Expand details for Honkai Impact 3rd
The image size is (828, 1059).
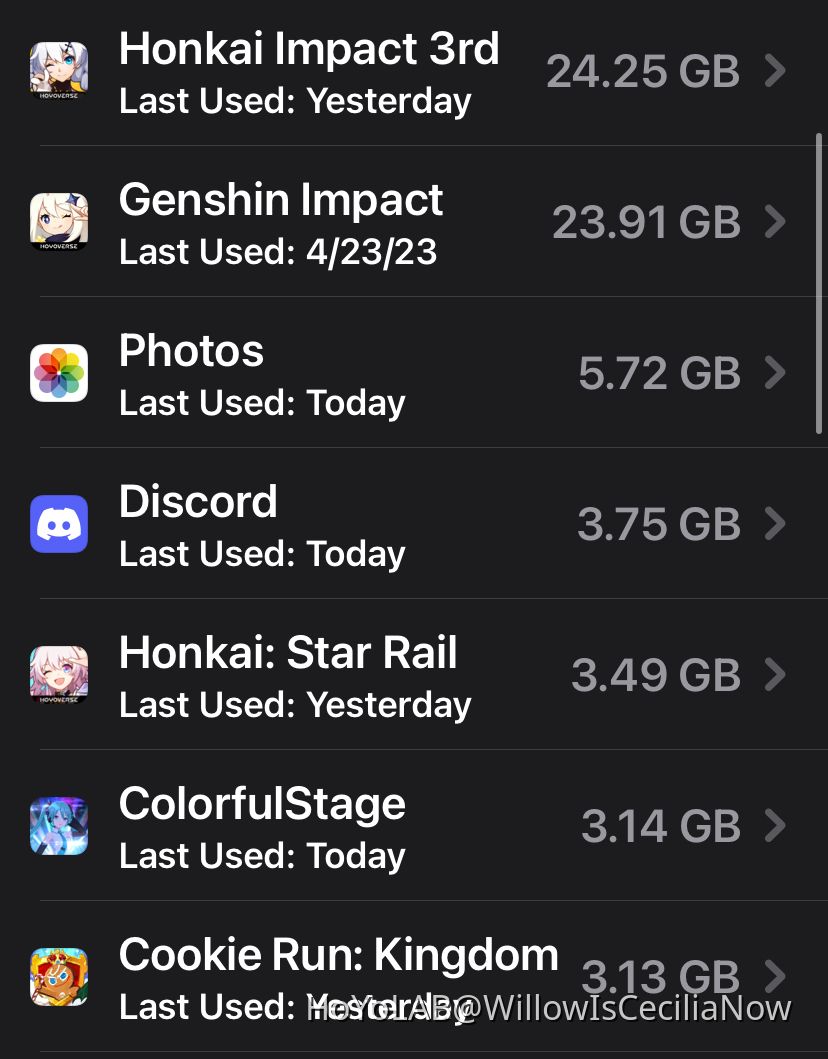click(x=776, y=71)
